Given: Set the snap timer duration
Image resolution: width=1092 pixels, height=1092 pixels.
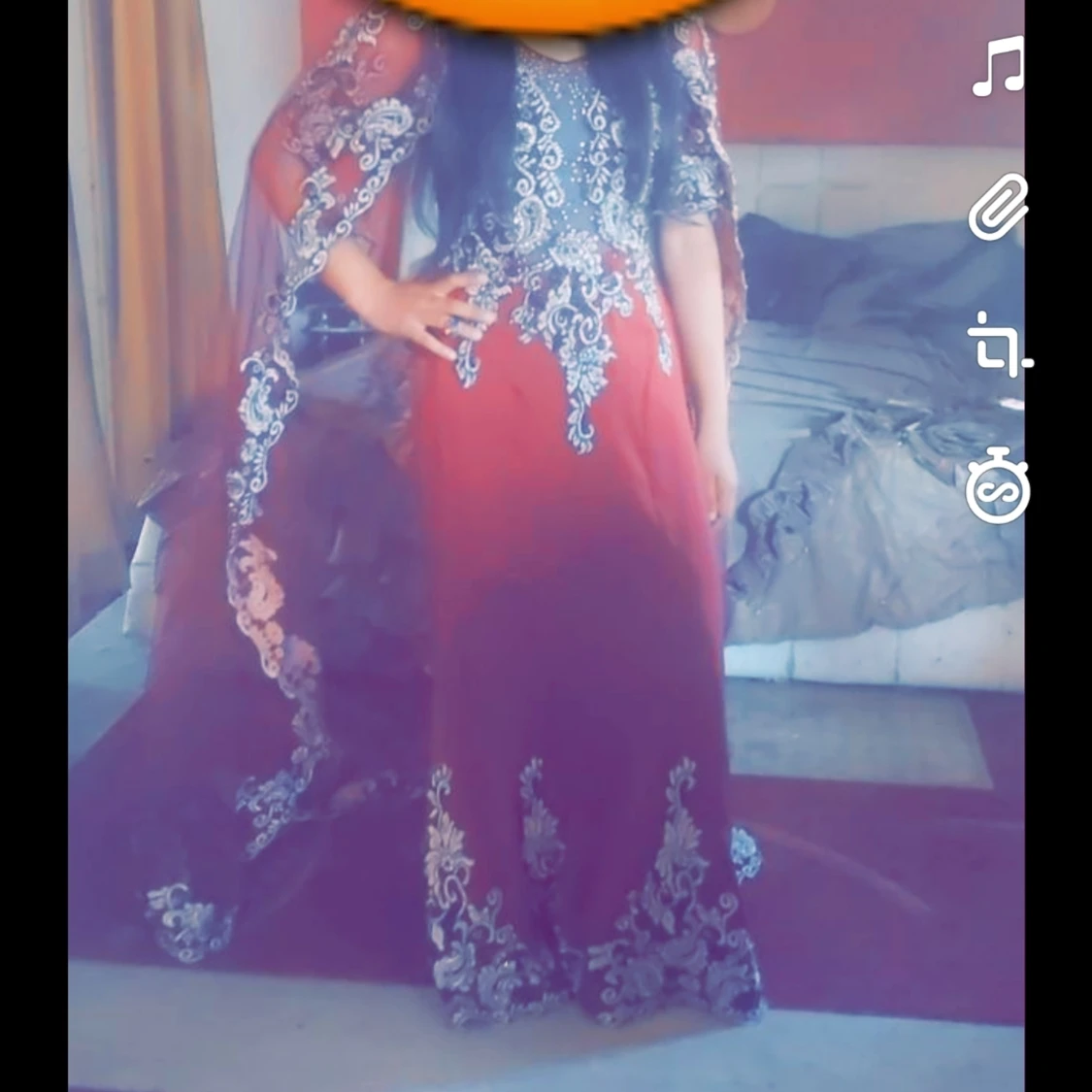Looking at the screenshot, I should pyautogui.click(x=997, y=487).
